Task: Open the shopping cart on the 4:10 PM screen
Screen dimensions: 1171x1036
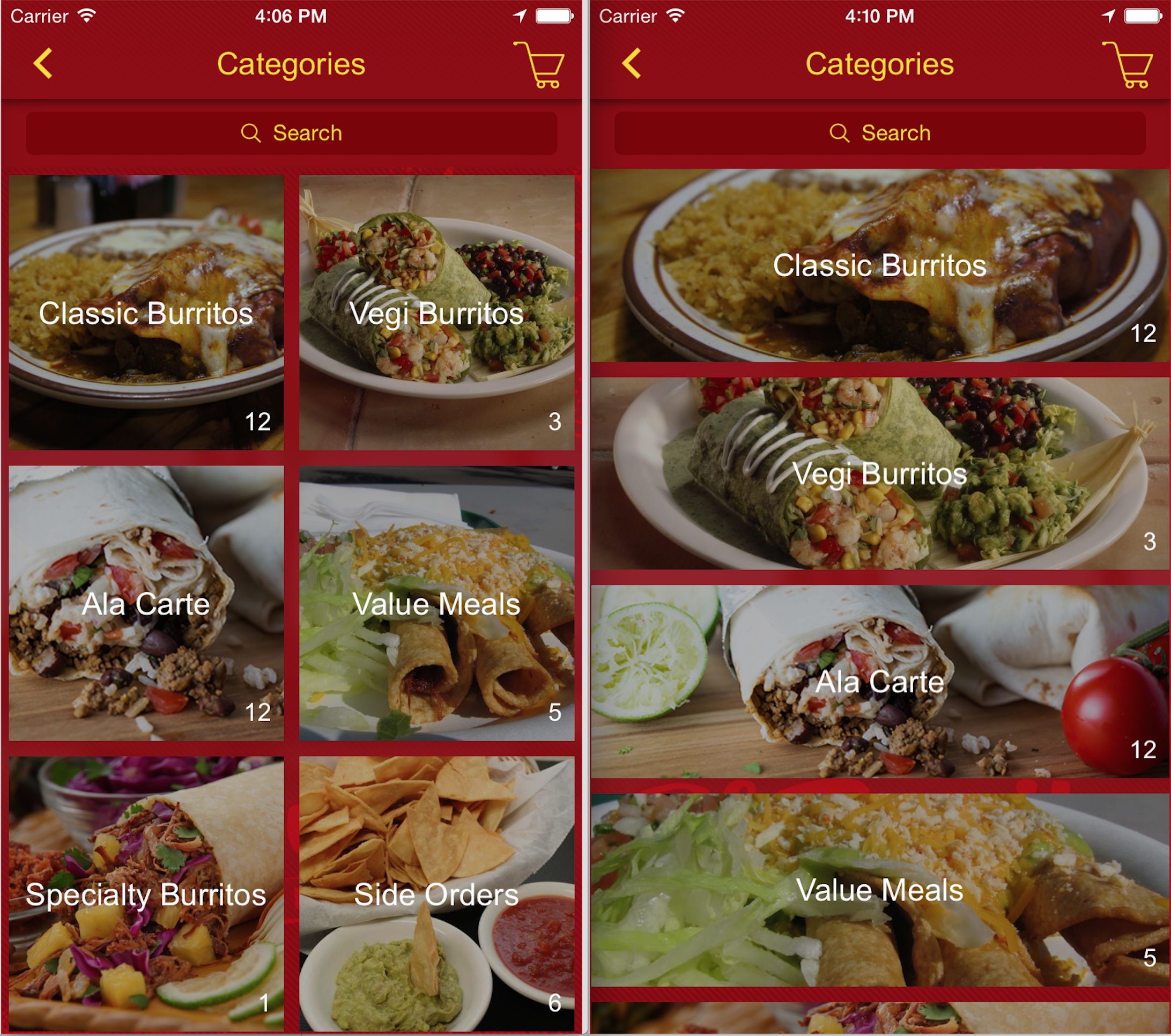Action: [1129, 65]
